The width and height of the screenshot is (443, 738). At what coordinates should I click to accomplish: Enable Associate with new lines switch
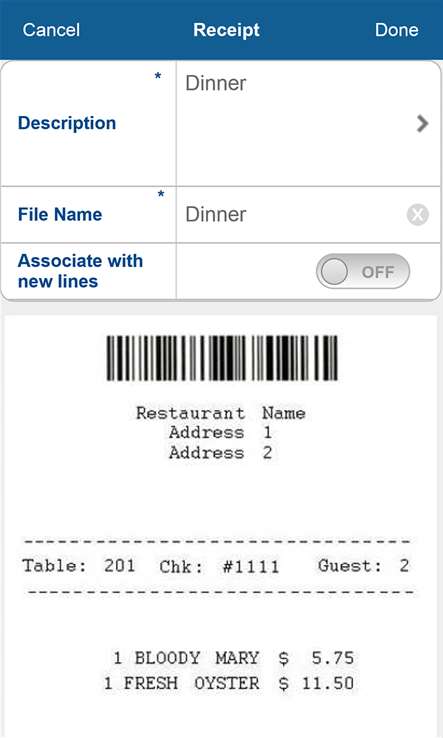(x=362, y=271)
